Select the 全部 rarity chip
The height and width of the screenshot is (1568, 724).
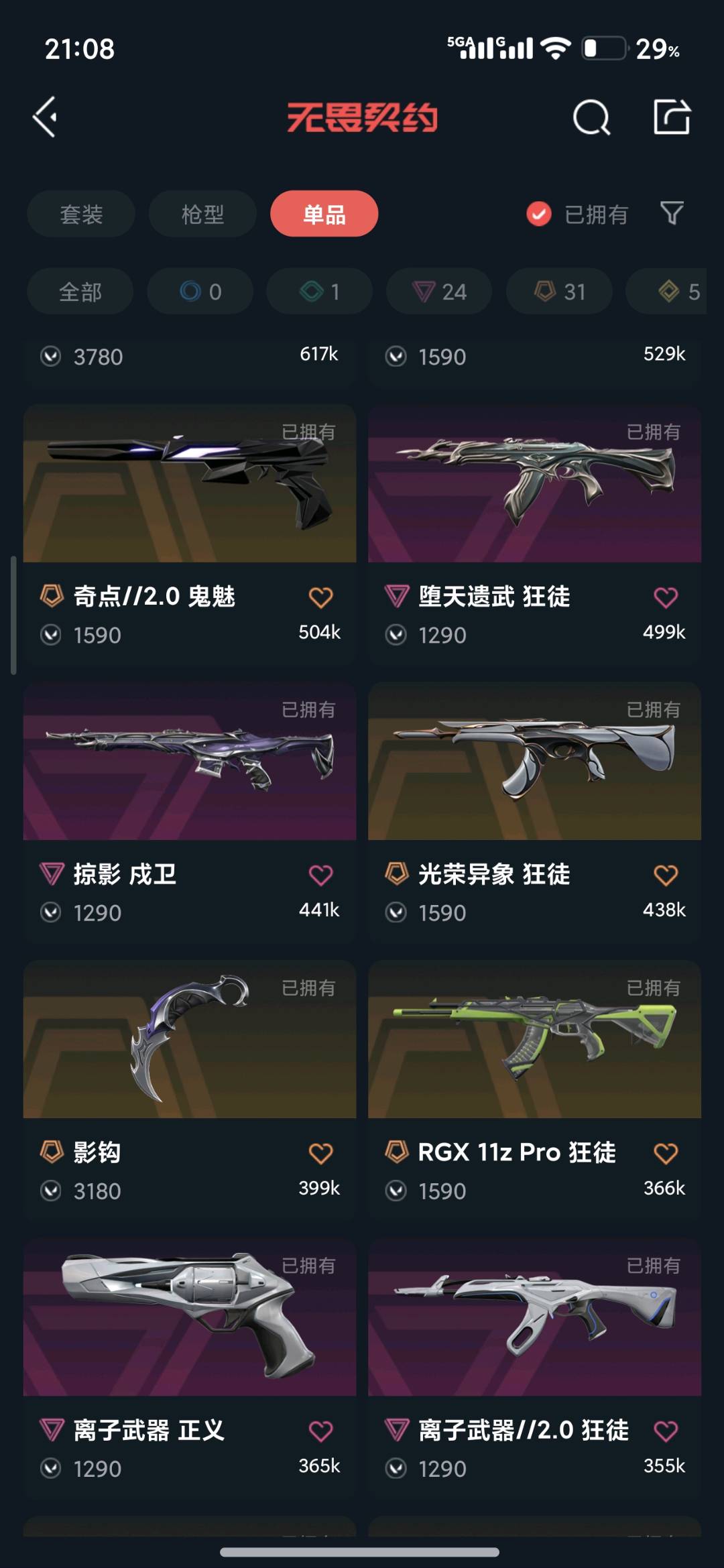pos(80,292)
